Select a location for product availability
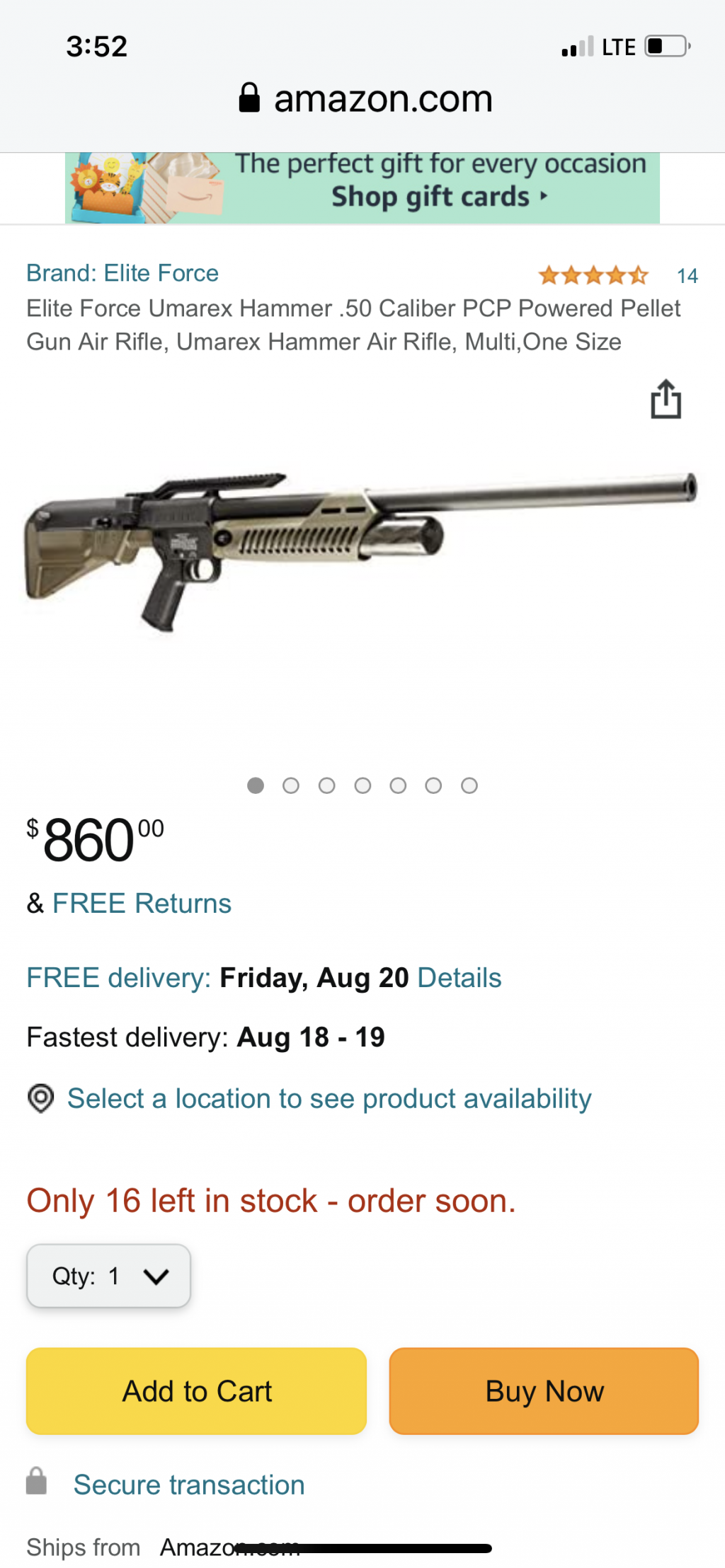The width and height of the screenshot is (725, 1568). pos(329,1099)
